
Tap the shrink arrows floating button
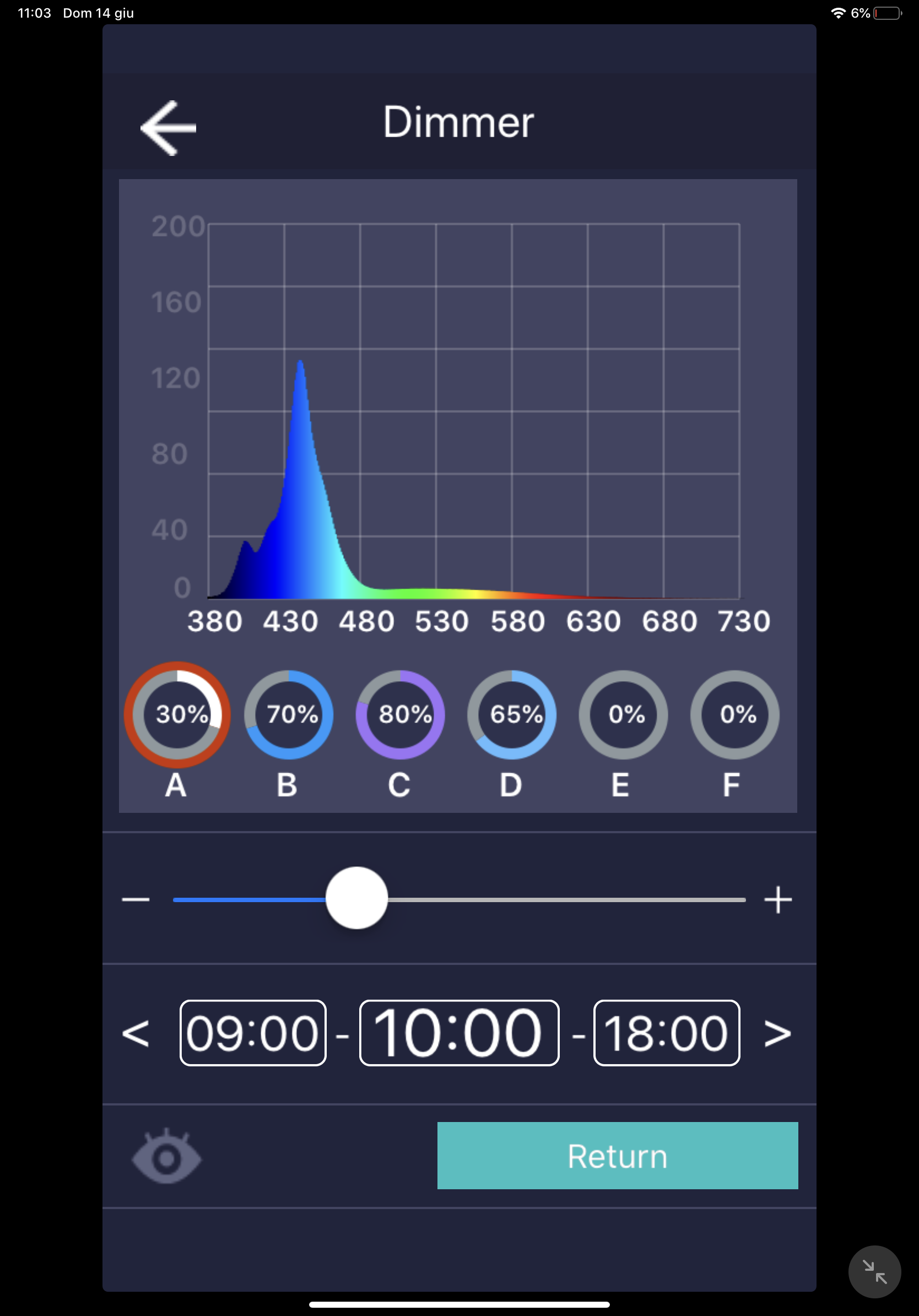coord(874,1272)
